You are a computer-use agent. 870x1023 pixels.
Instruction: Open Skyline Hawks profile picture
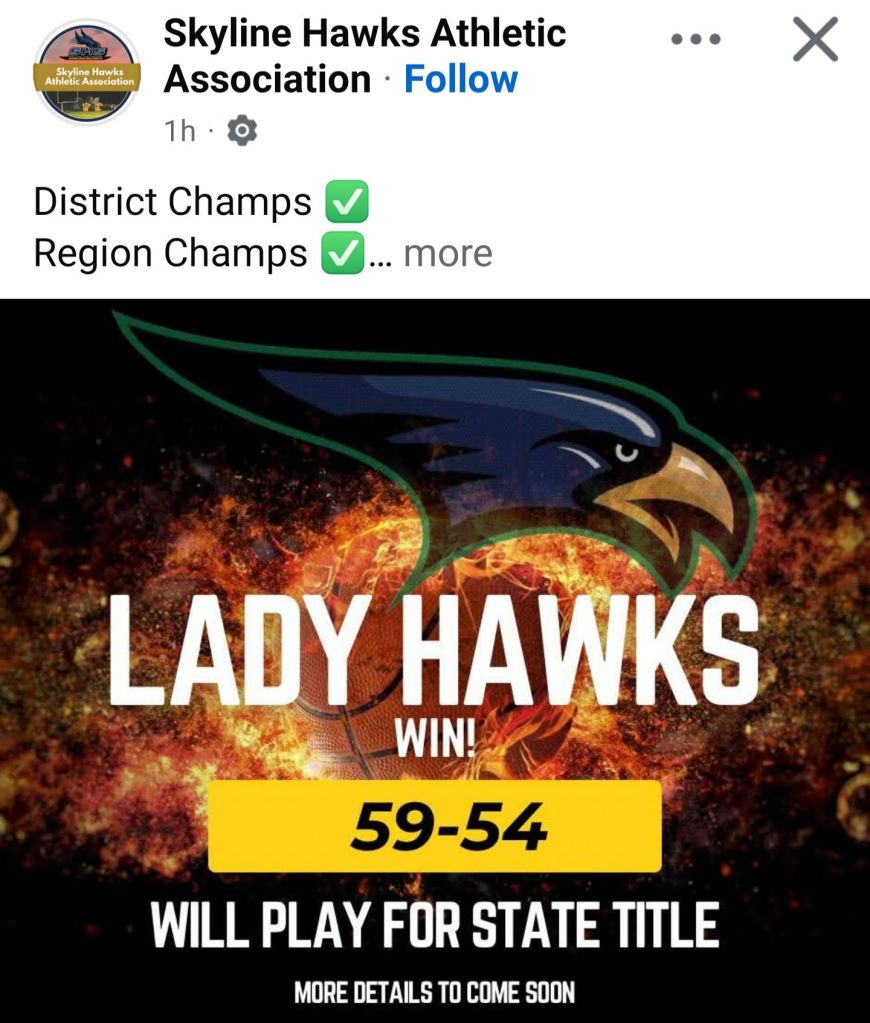[87, 72]
